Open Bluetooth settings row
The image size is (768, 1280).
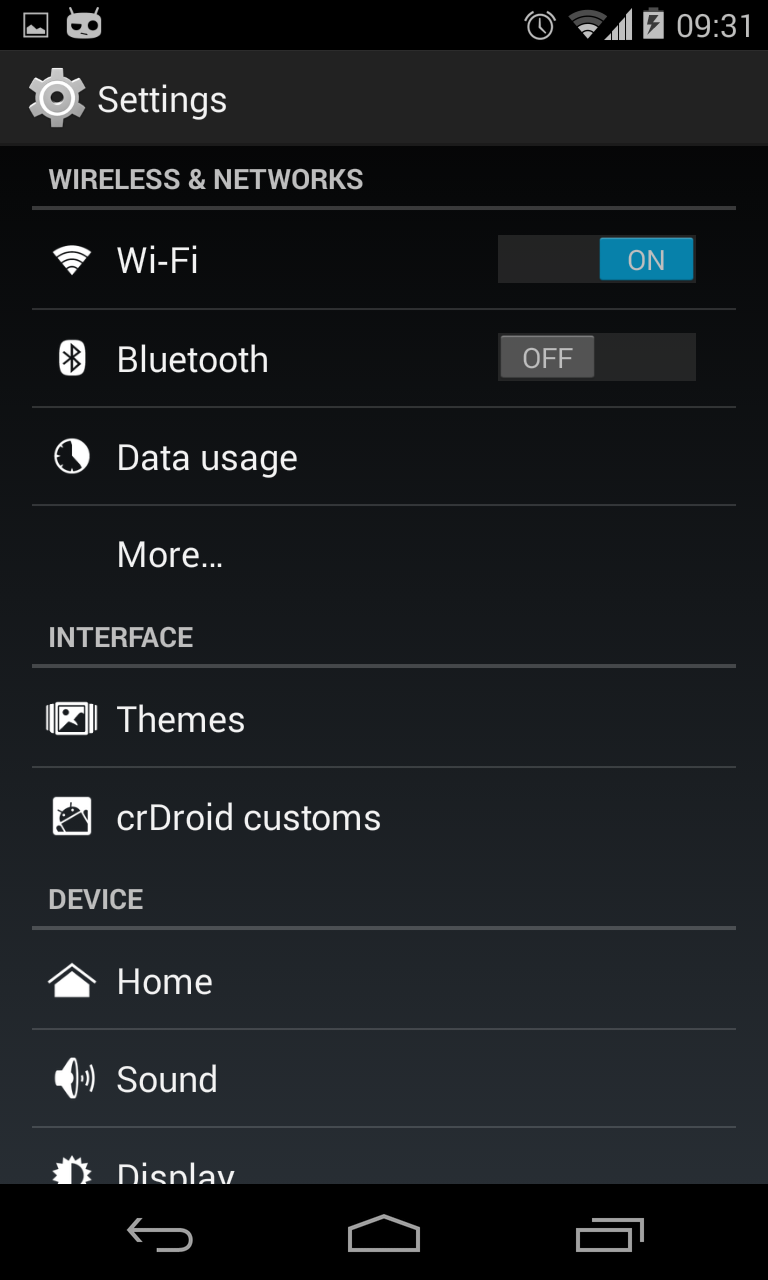383,359
